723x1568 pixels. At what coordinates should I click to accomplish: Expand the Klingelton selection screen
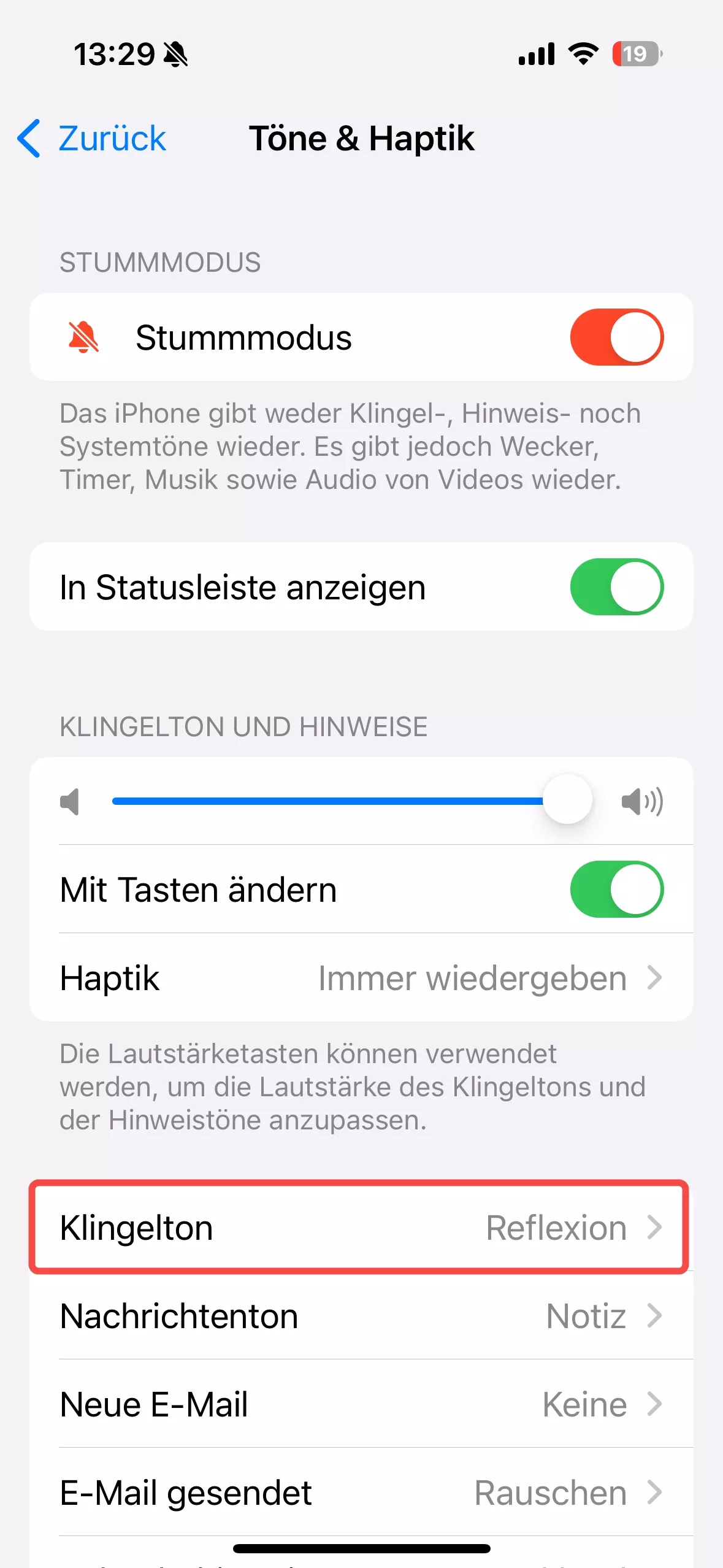(362, 1227)
